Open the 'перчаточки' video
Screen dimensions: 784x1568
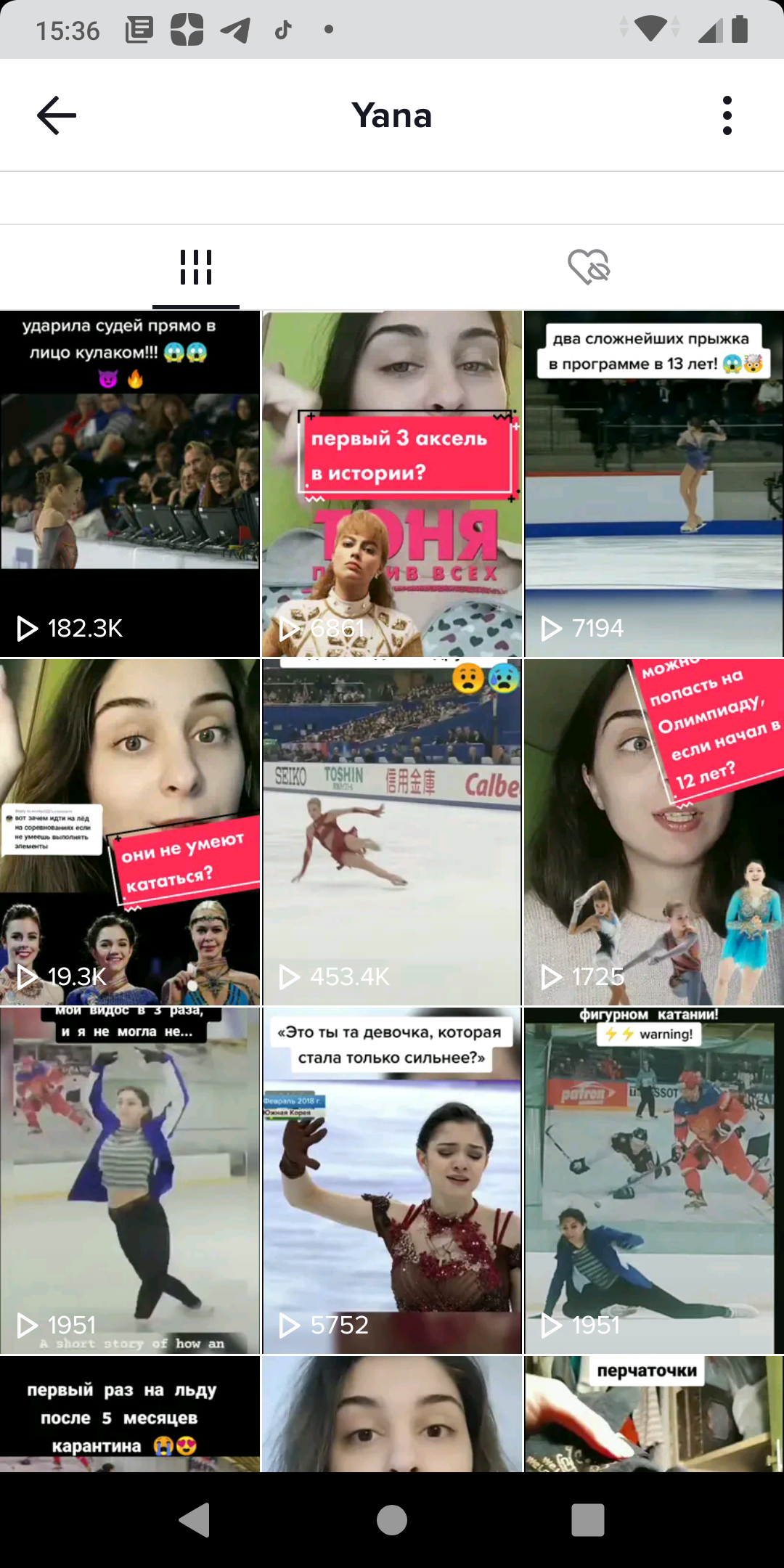[653, 1414]
